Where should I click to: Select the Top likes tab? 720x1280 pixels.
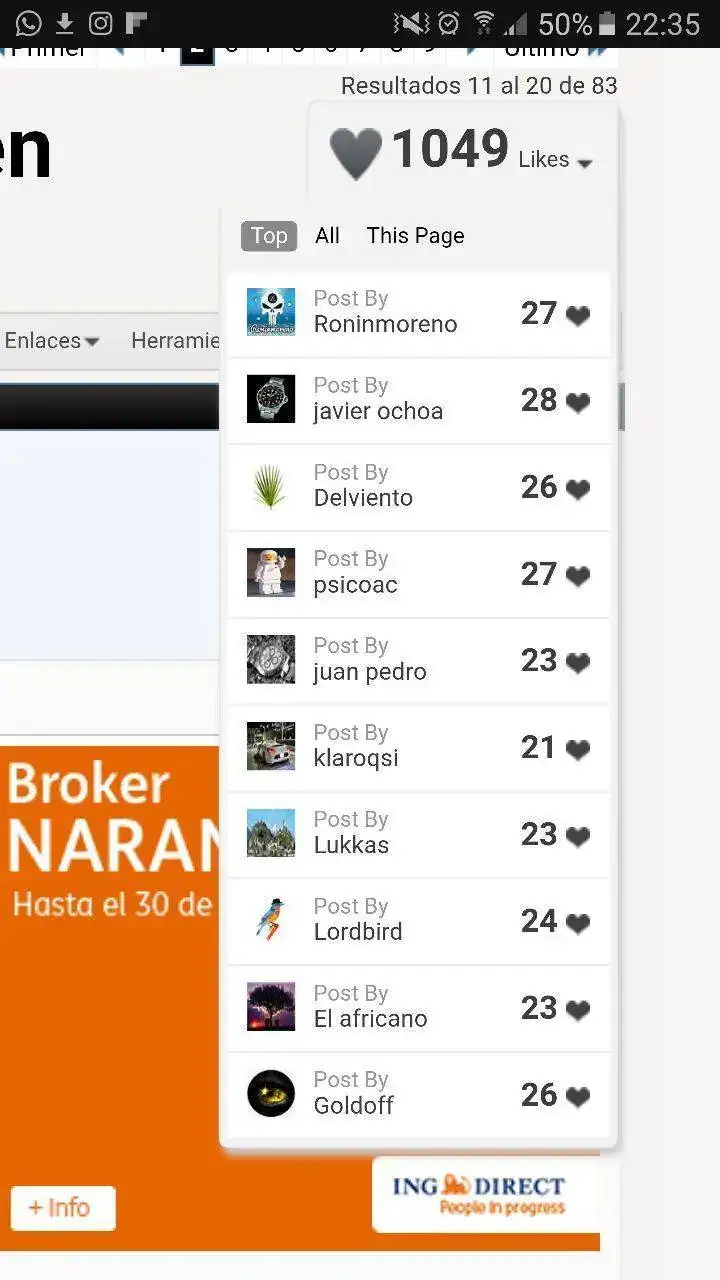pyautogui.click(x=269, y=236)
